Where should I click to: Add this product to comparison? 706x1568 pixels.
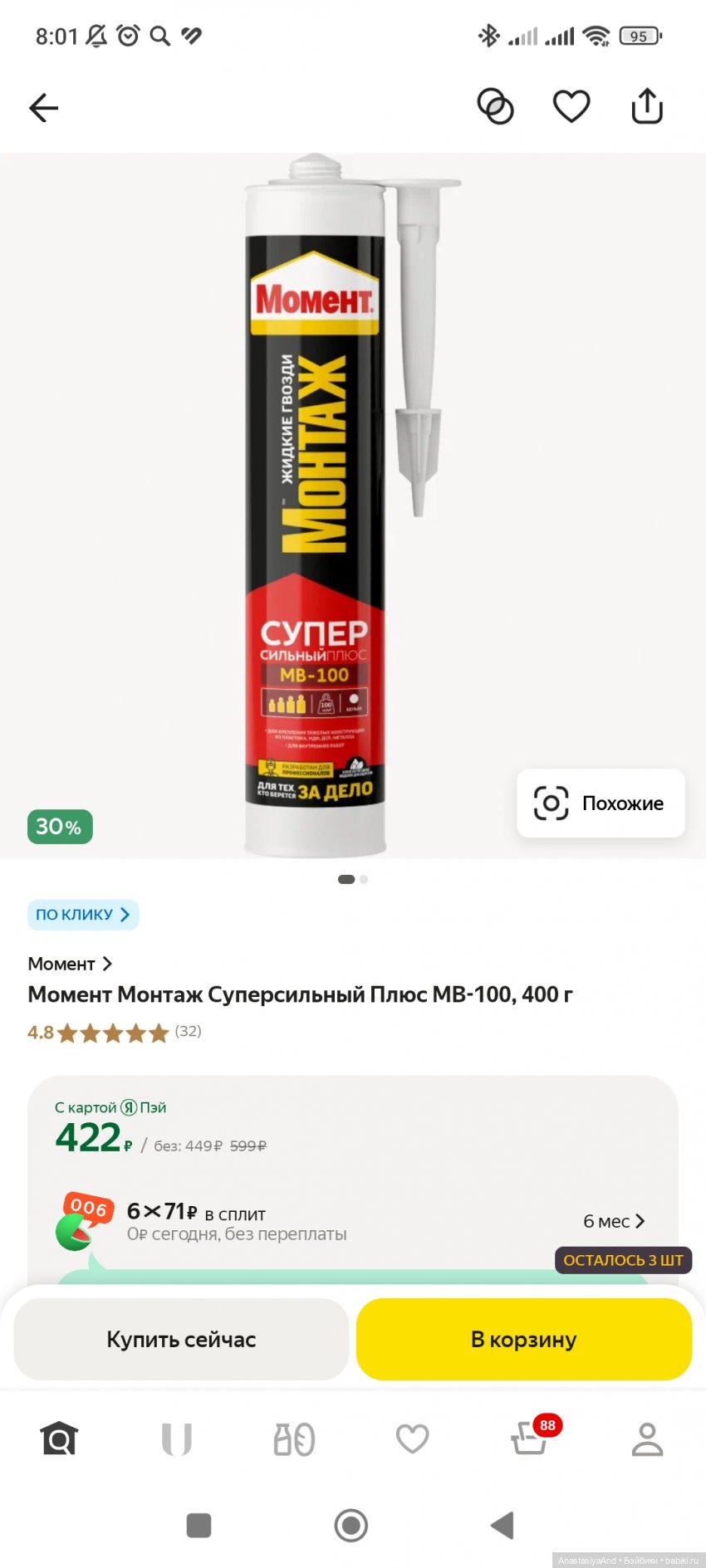click(x=495, y=106)
